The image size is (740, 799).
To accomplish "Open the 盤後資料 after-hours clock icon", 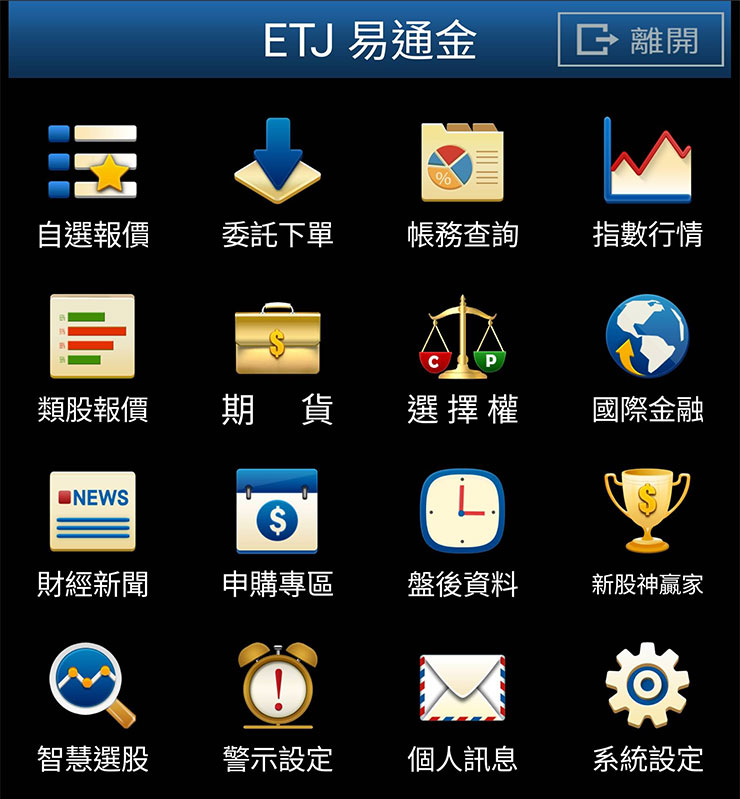I will coord(462,510).
